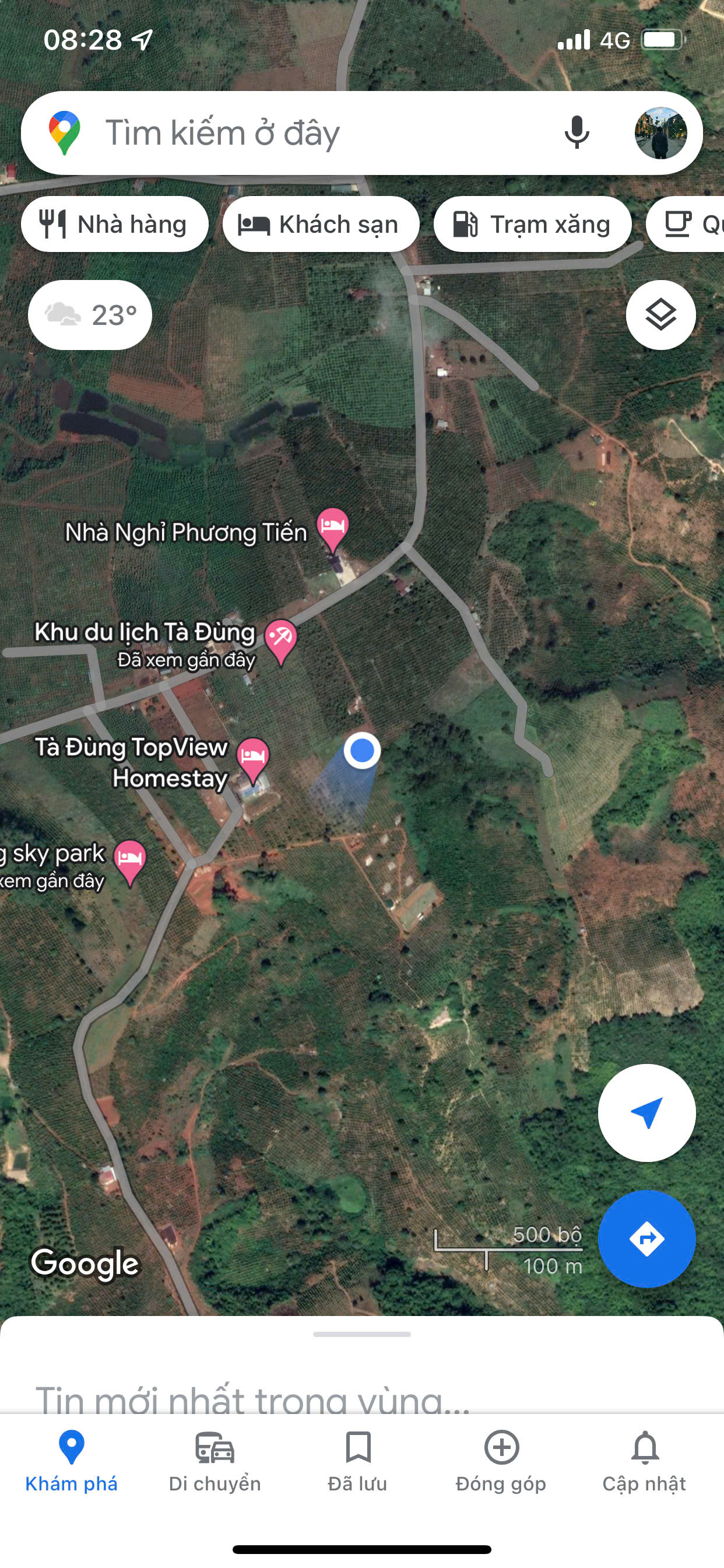Open the 'Tìm kiếm ở đây' search box
Image resolution: width=724 pixels, height=1568 pixels.
pos(304,132)
